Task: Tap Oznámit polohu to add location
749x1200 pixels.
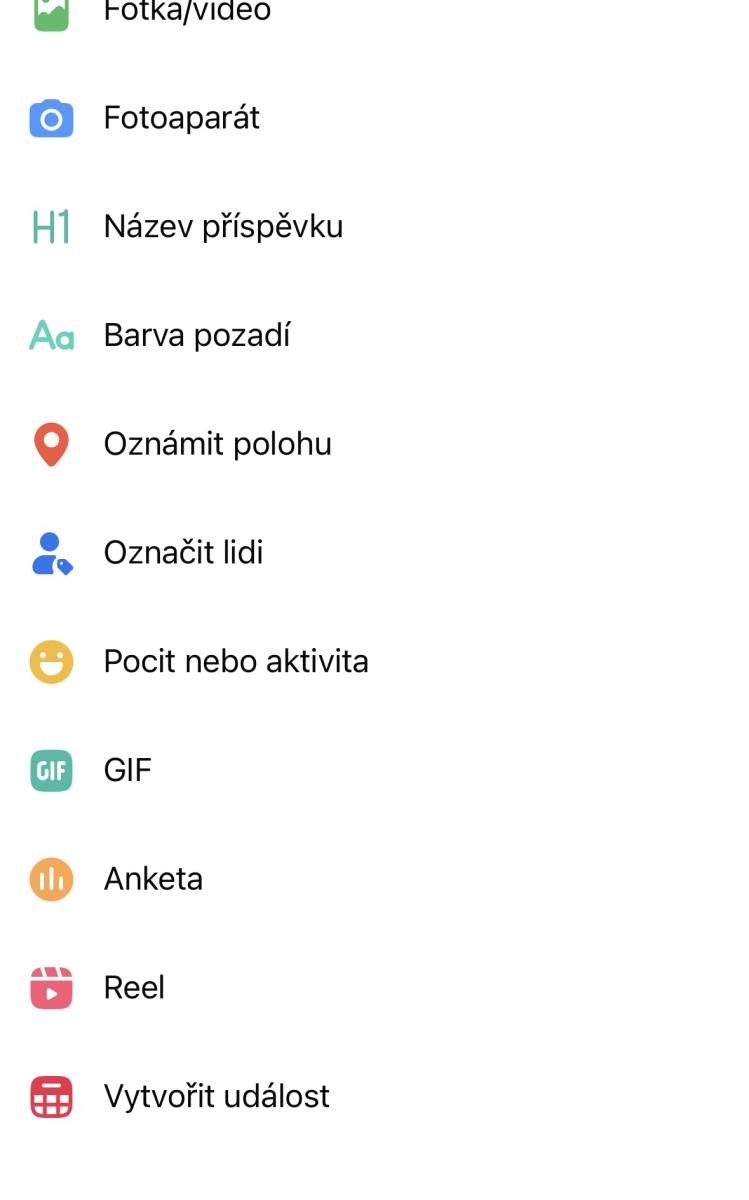Action: pyautogui.click(x=374, y=444)
